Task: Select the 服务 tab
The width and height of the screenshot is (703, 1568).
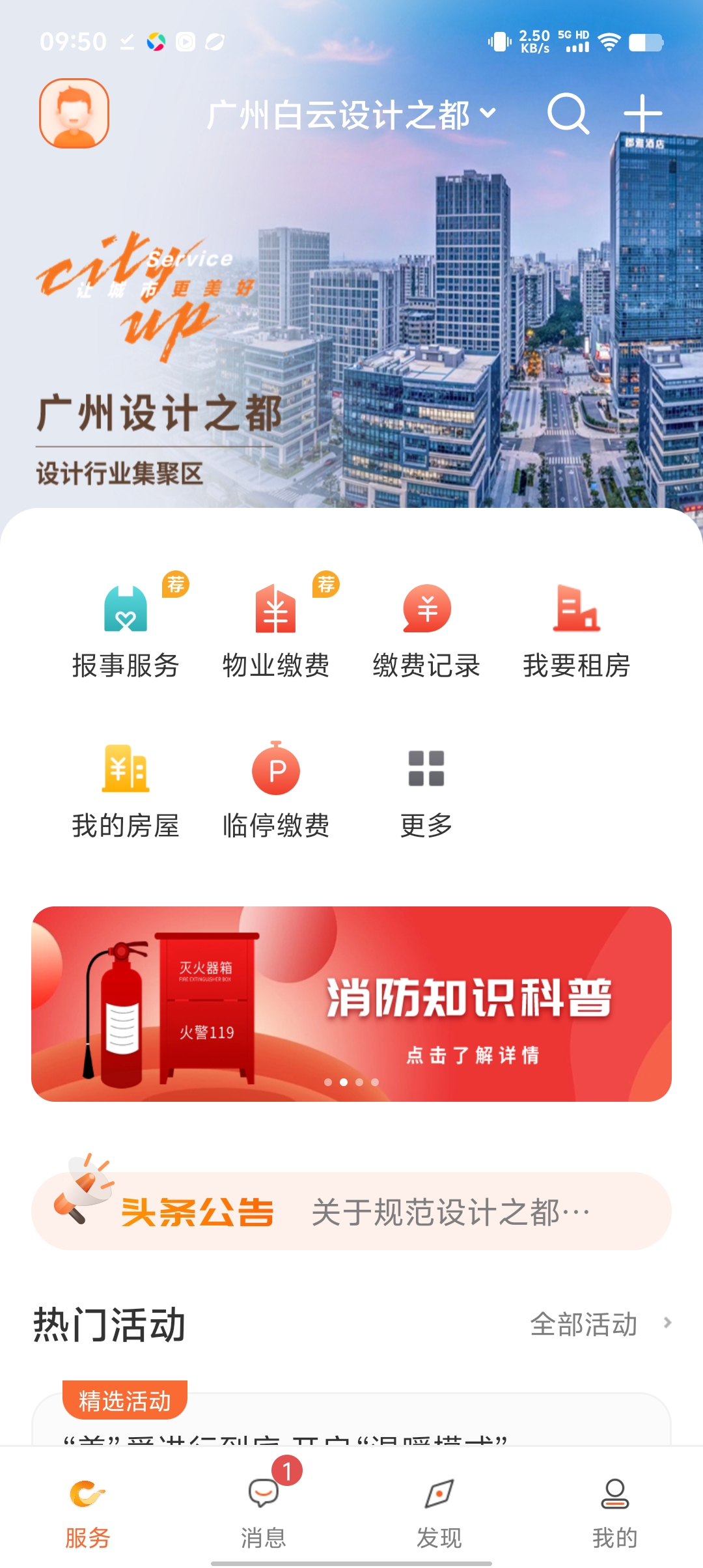Action: point(88,1511)
